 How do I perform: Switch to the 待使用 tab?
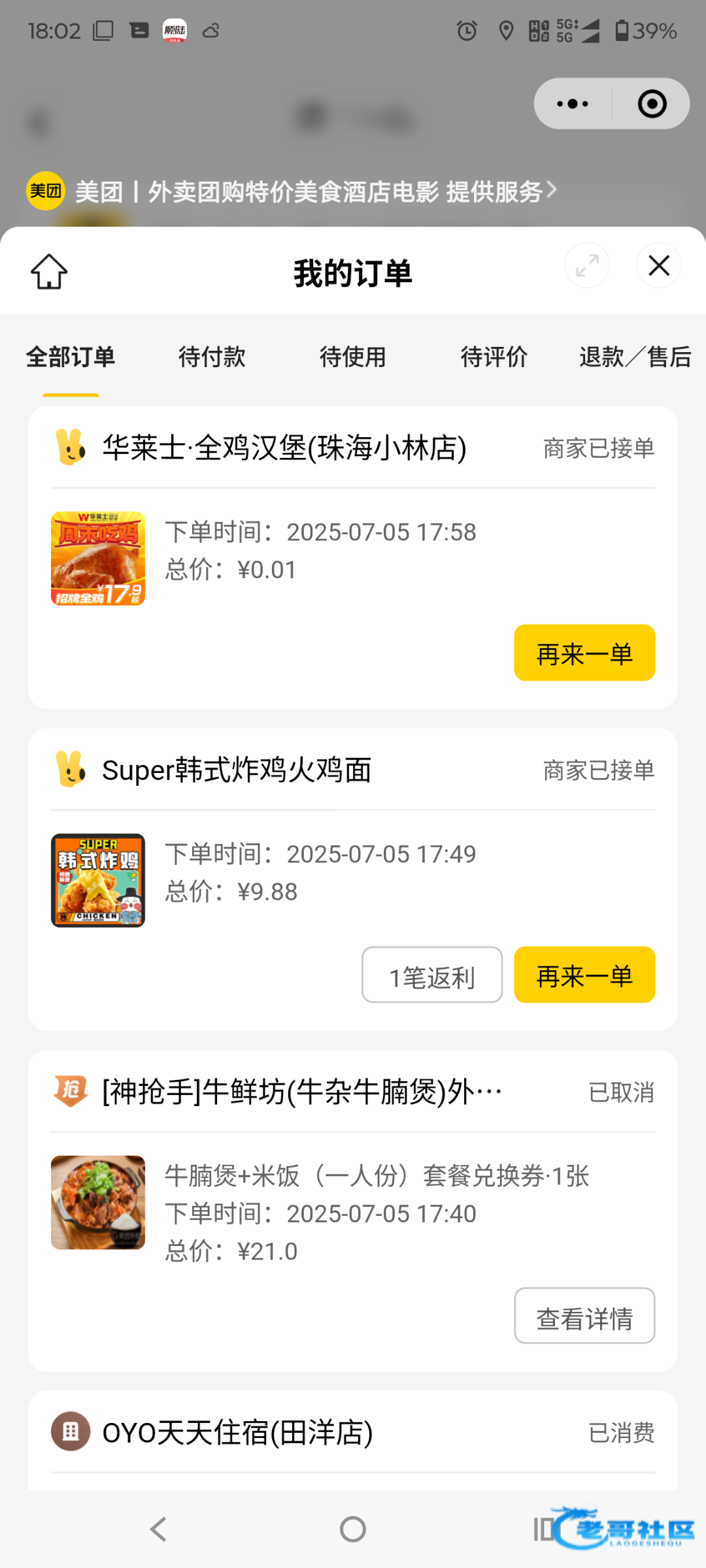point(353,357)
